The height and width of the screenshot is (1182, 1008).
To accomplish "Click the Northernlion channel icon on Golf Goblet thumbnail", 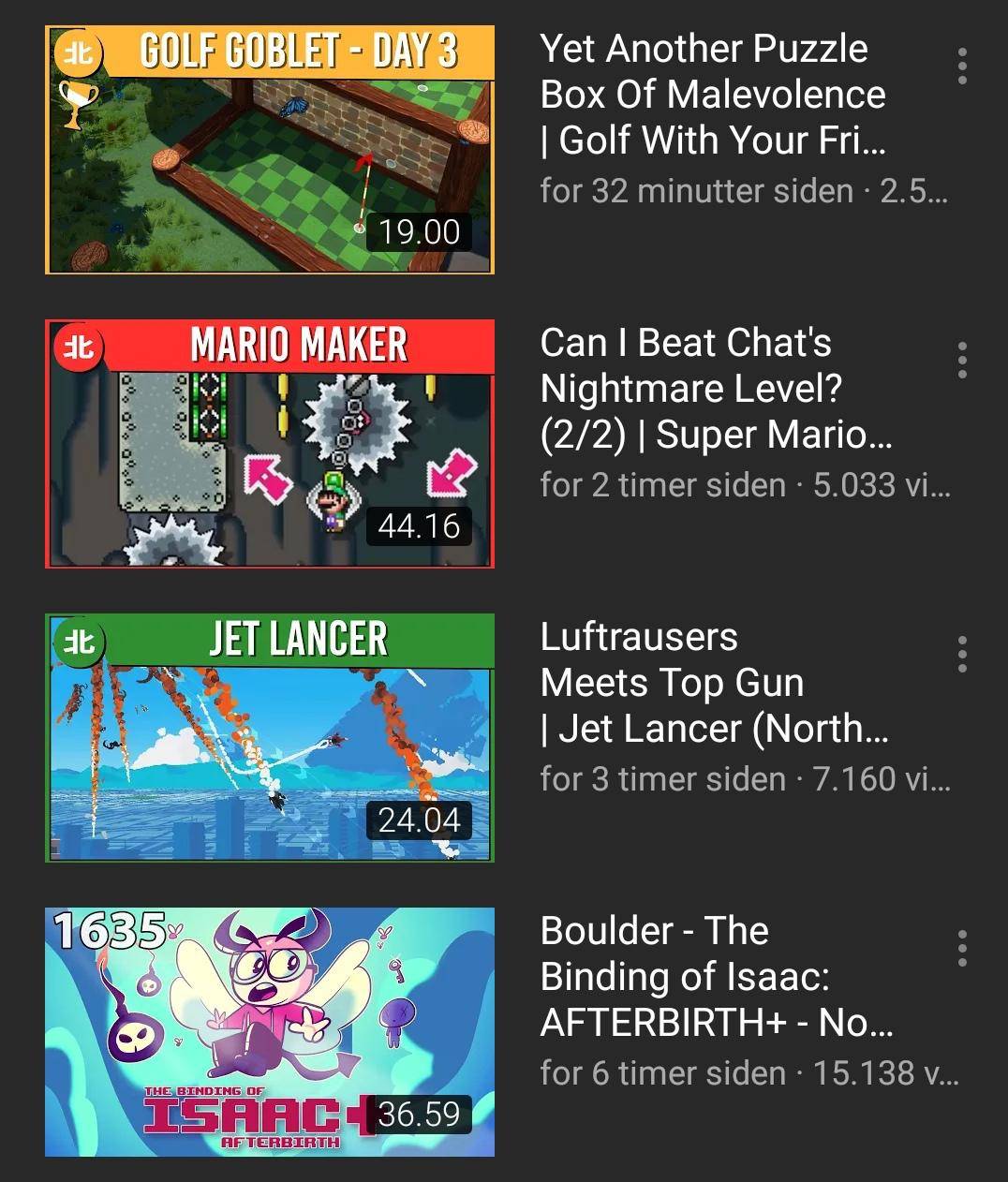I will pos(79,54).
